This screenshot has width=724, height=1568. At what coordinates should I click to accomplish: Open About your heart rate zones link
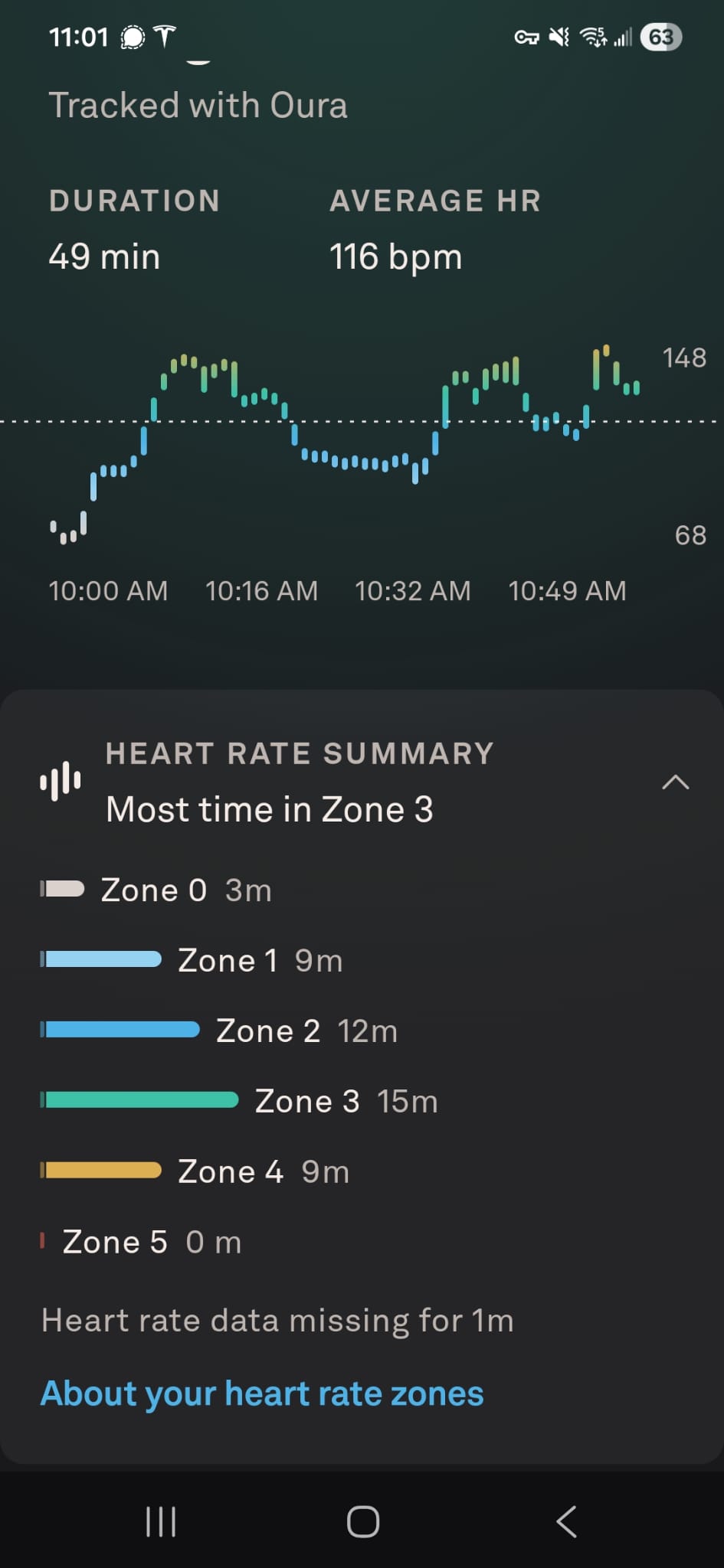262,1393
